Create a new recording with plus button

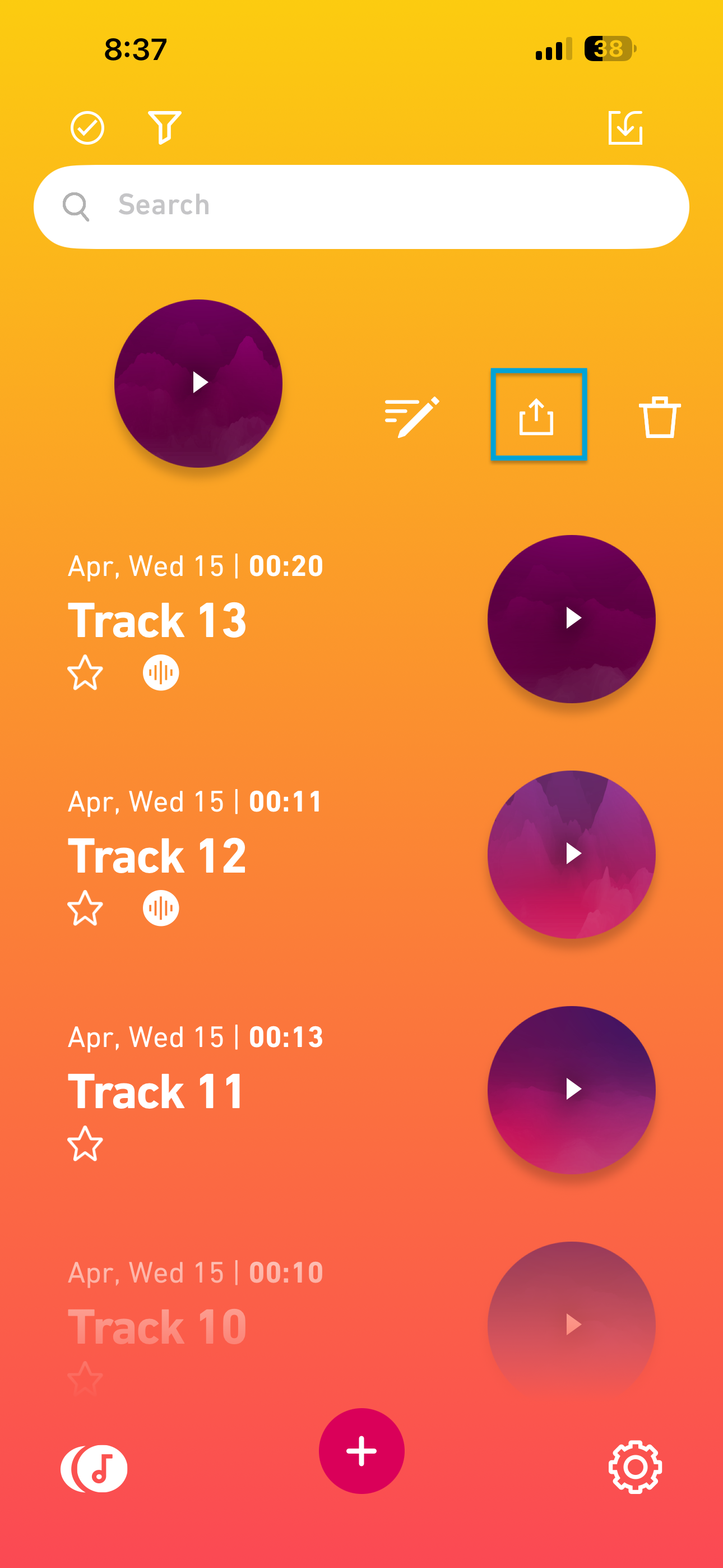[x=361, y=1451]
